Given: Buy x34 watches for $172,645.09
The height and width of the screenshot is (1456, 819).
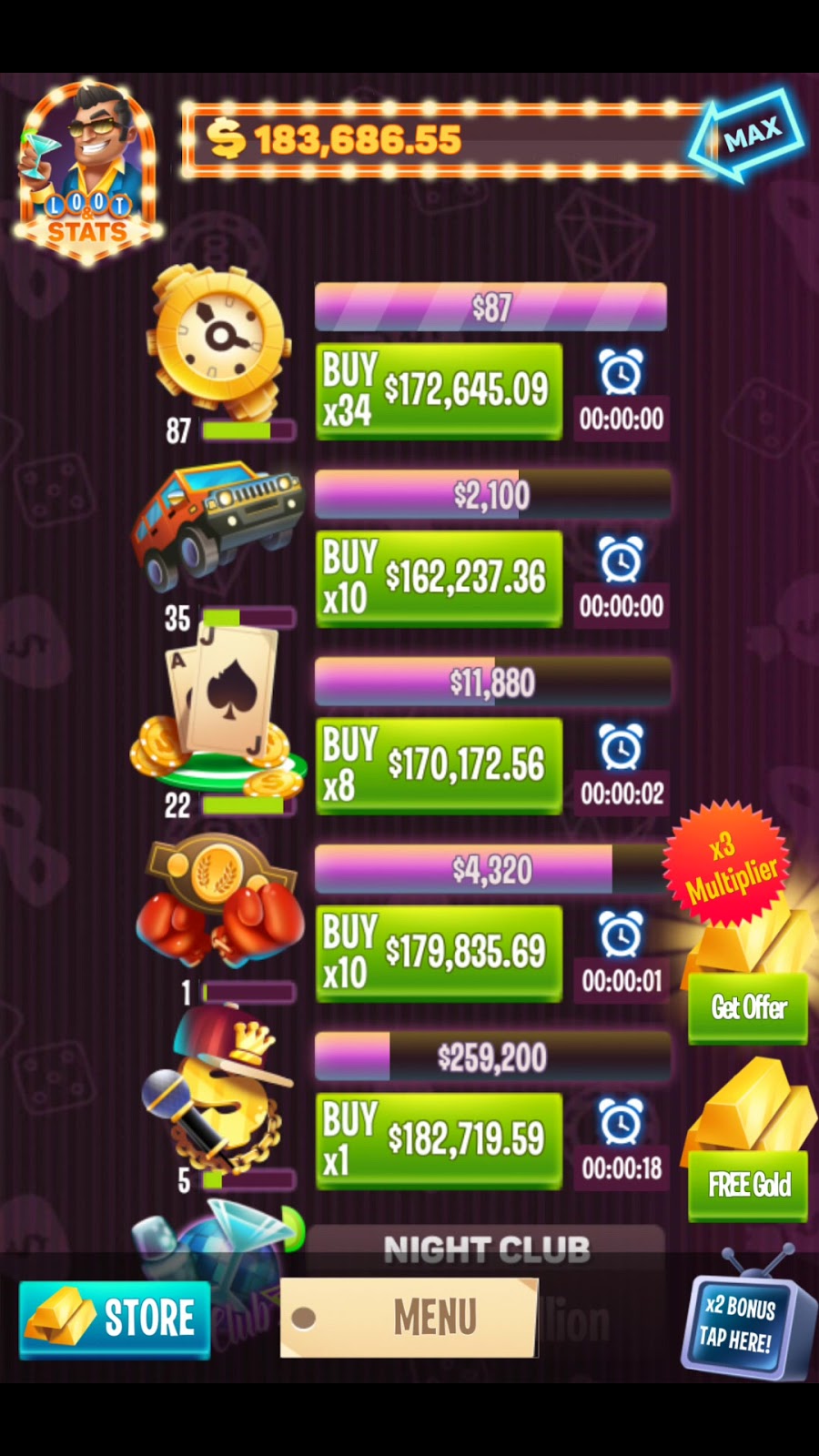Looking at the screenshot, I should click(x=439, y=391).
